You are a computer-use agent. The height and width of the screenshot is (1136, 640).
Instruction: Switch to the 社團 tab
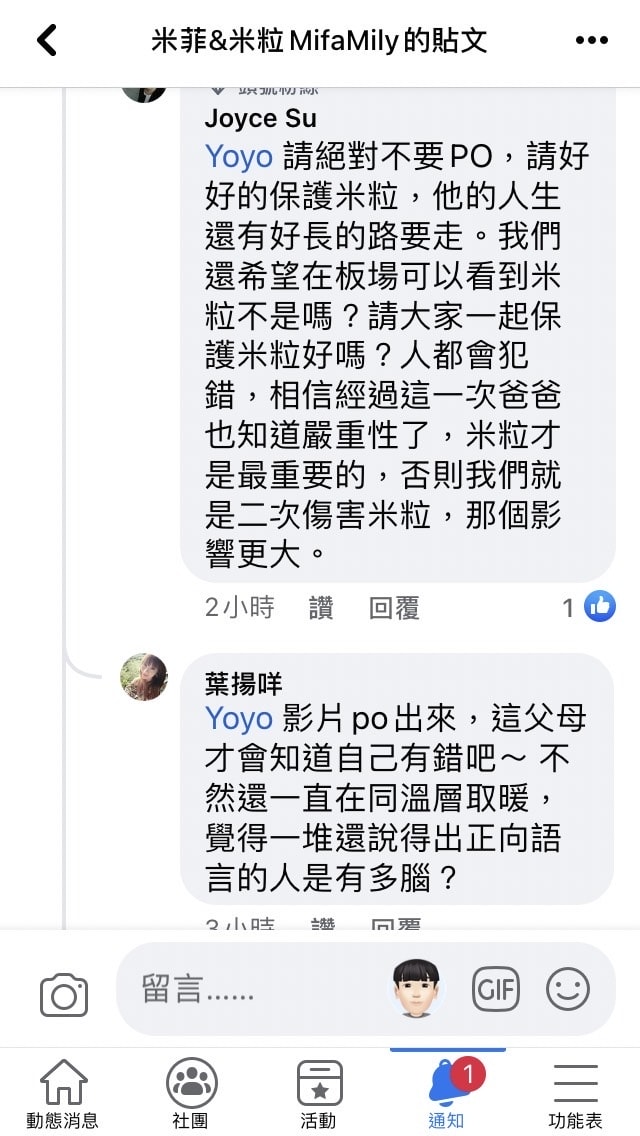pos(191,1093)
